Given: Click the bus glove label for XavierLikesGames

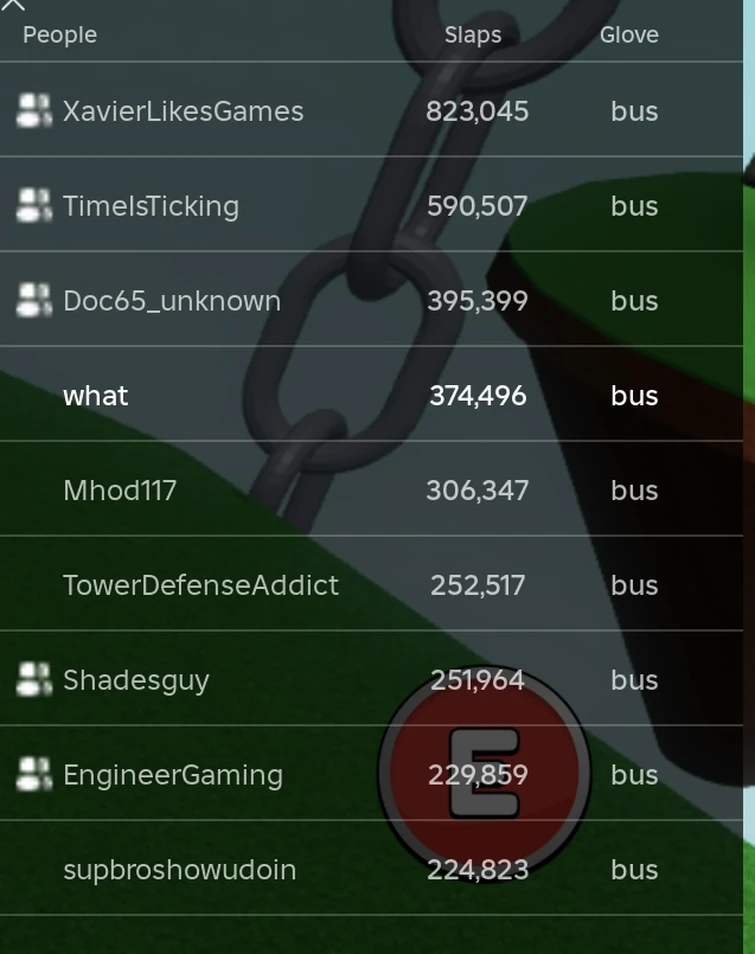Looking at the screenshot, I should [x=633, y=111].
